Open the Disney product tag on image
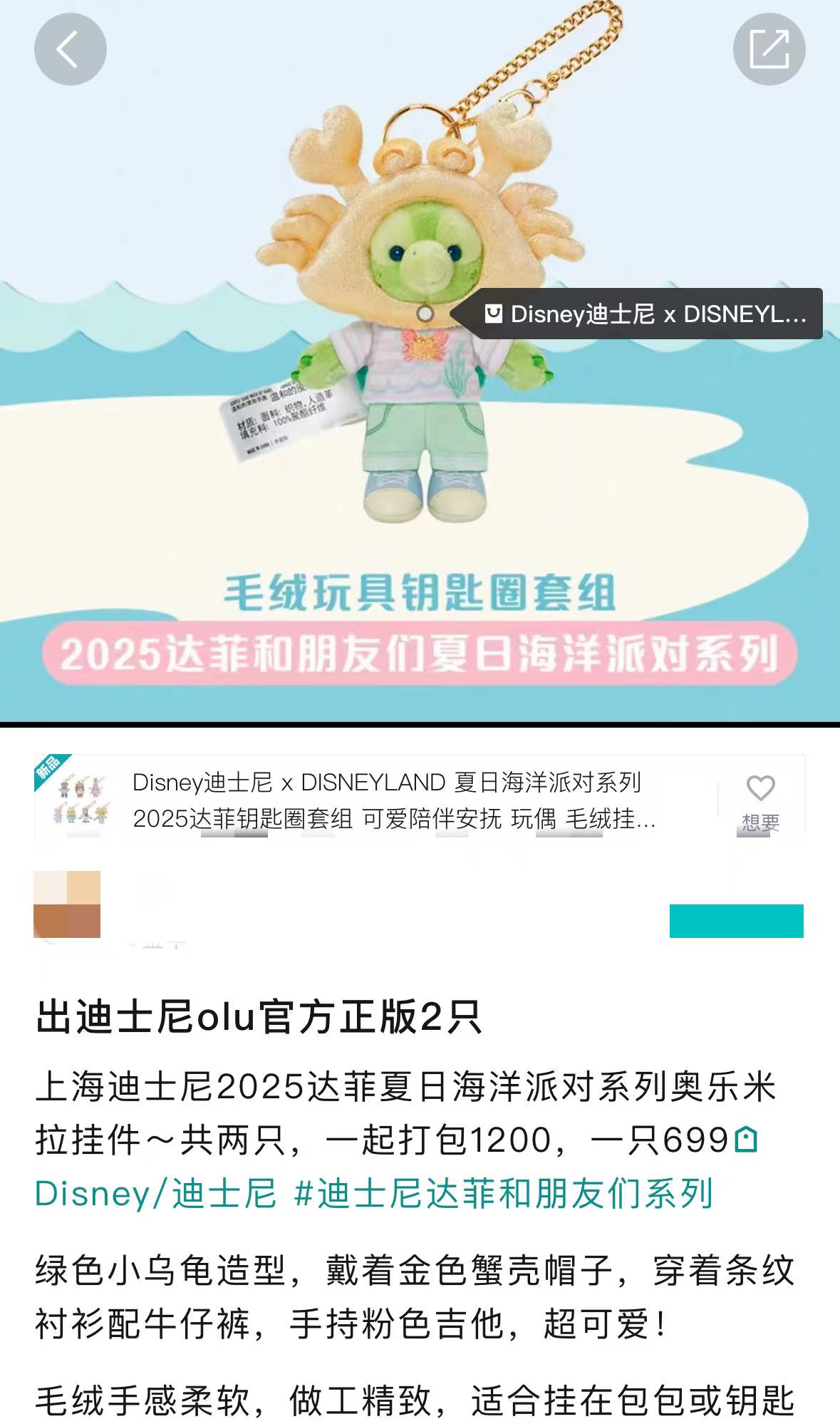This screenshot has width=840, height=1424. coord(645,314)
